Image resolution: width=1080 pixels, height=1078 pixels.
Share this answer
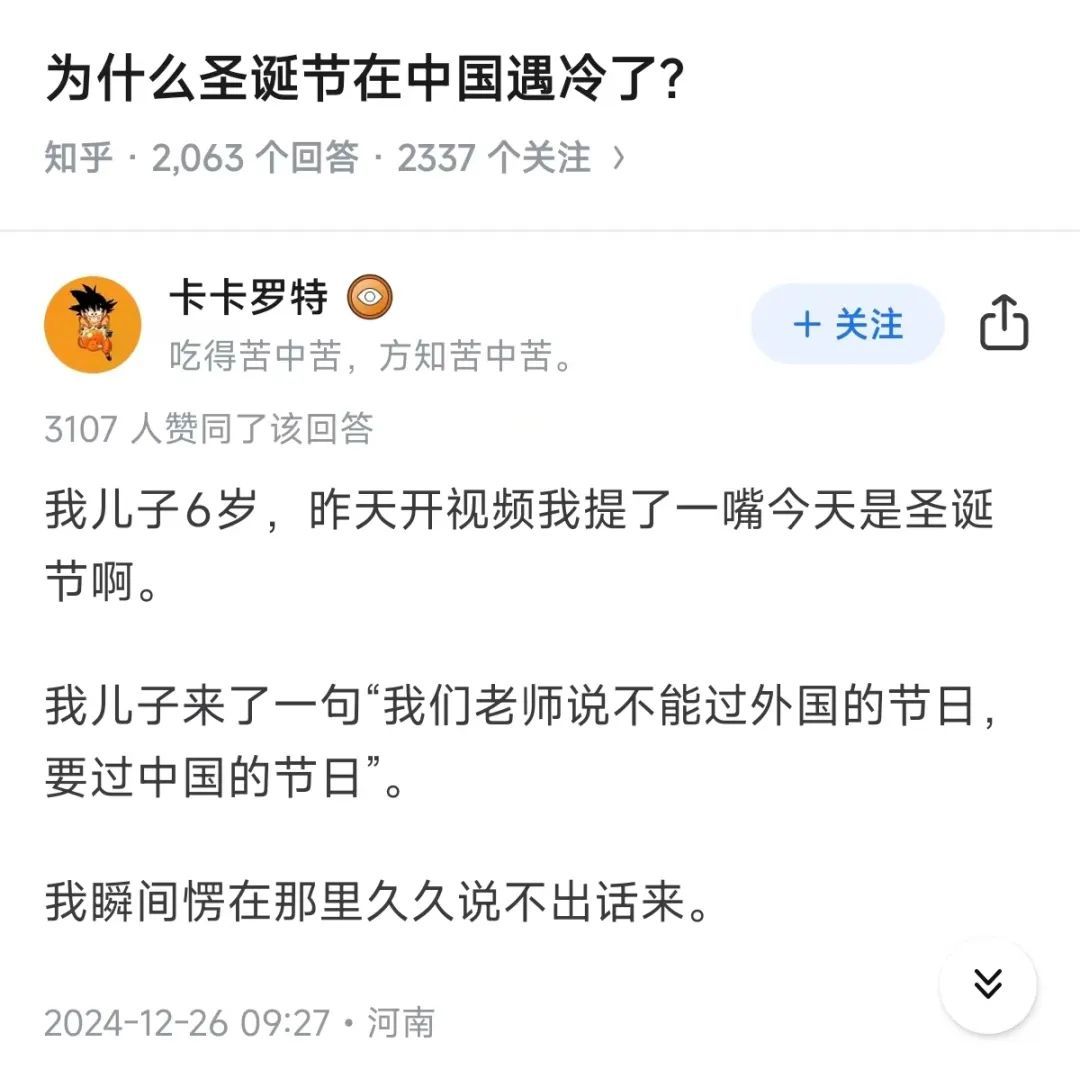1004,324
